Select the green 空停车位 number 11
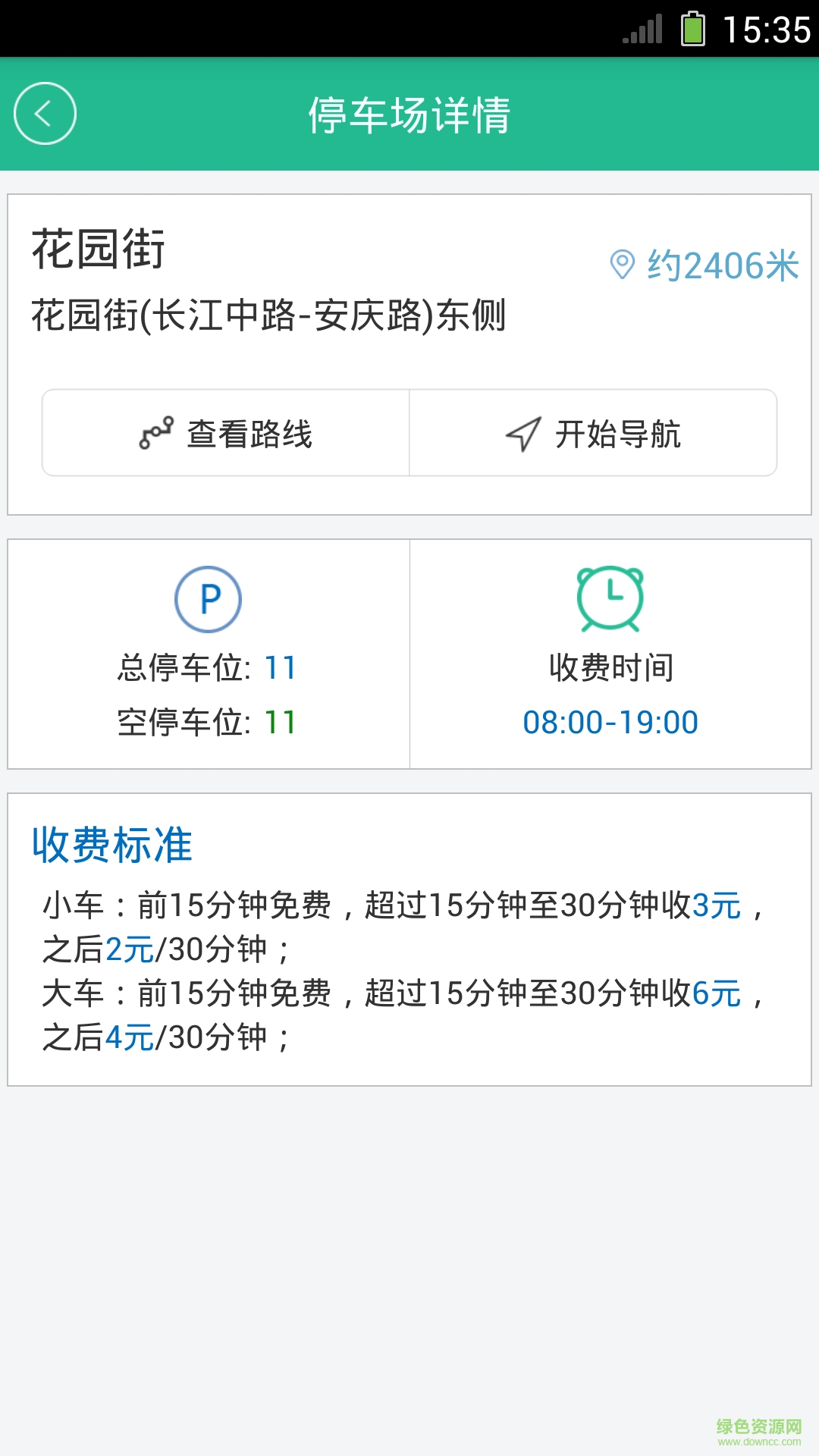This screenshot has height=1456, width=819. pos(281,722)
